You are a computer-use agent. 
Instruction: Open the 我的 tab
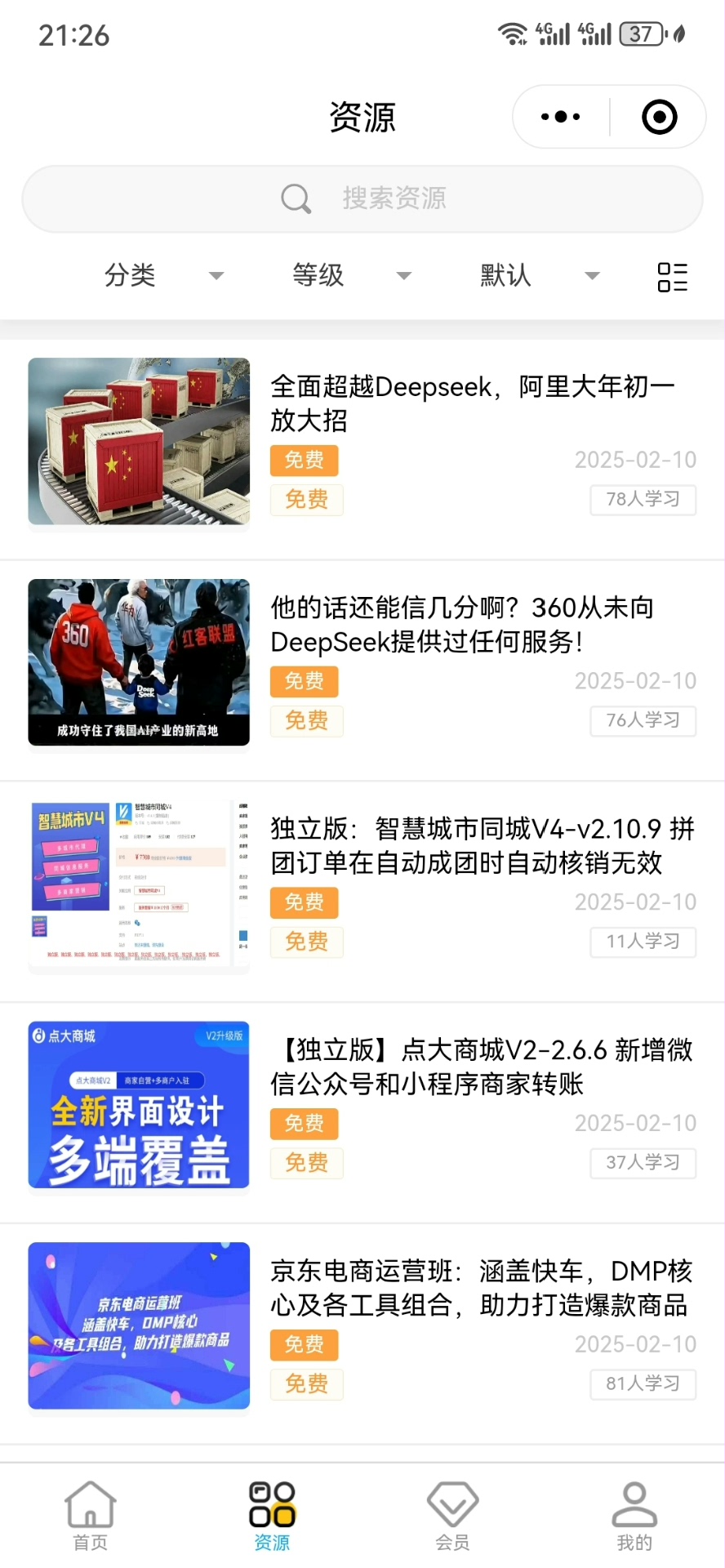point(634,1516)
